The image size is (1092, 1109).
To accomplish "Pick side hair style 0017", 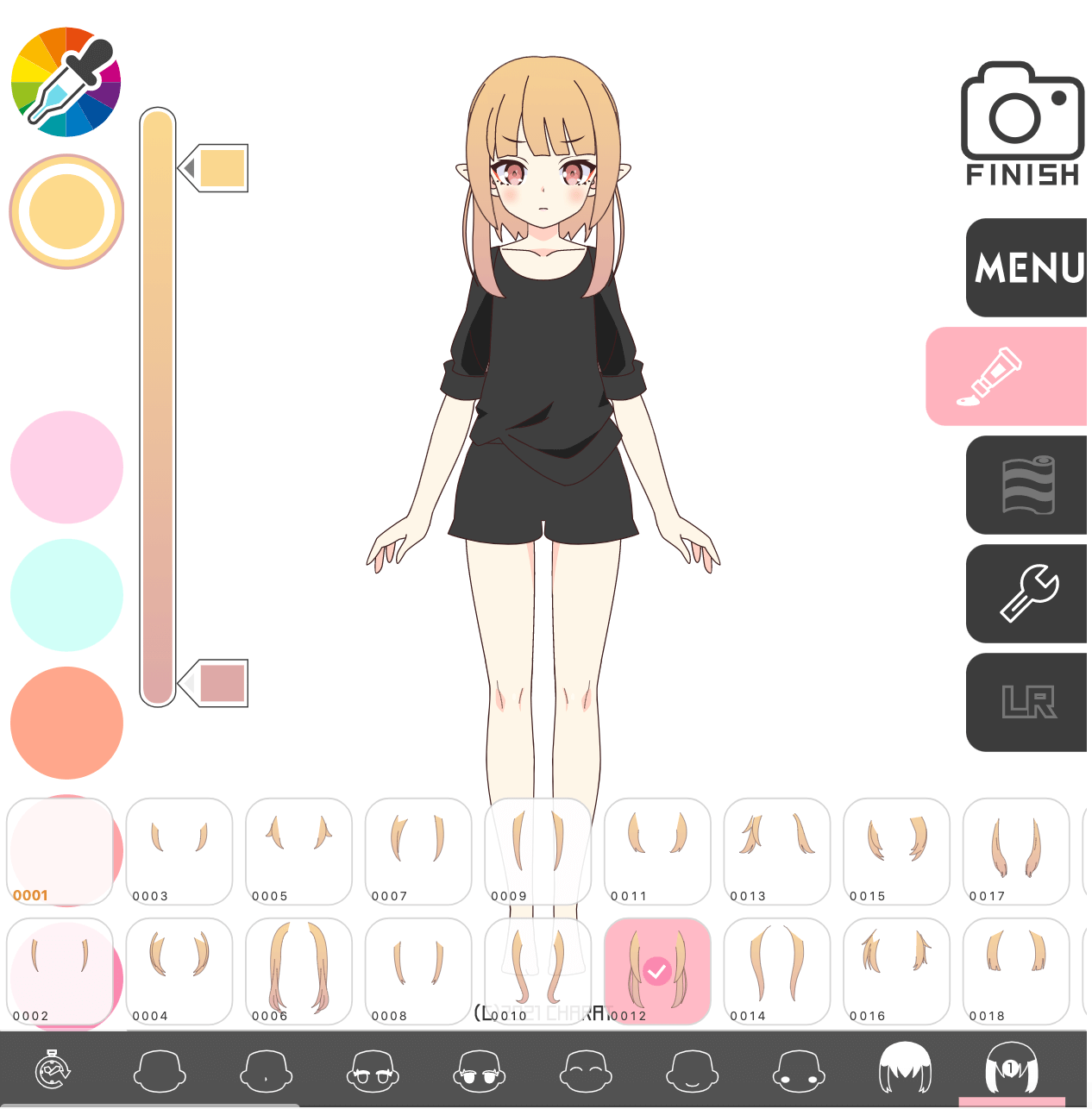I will pos(1015,850).
